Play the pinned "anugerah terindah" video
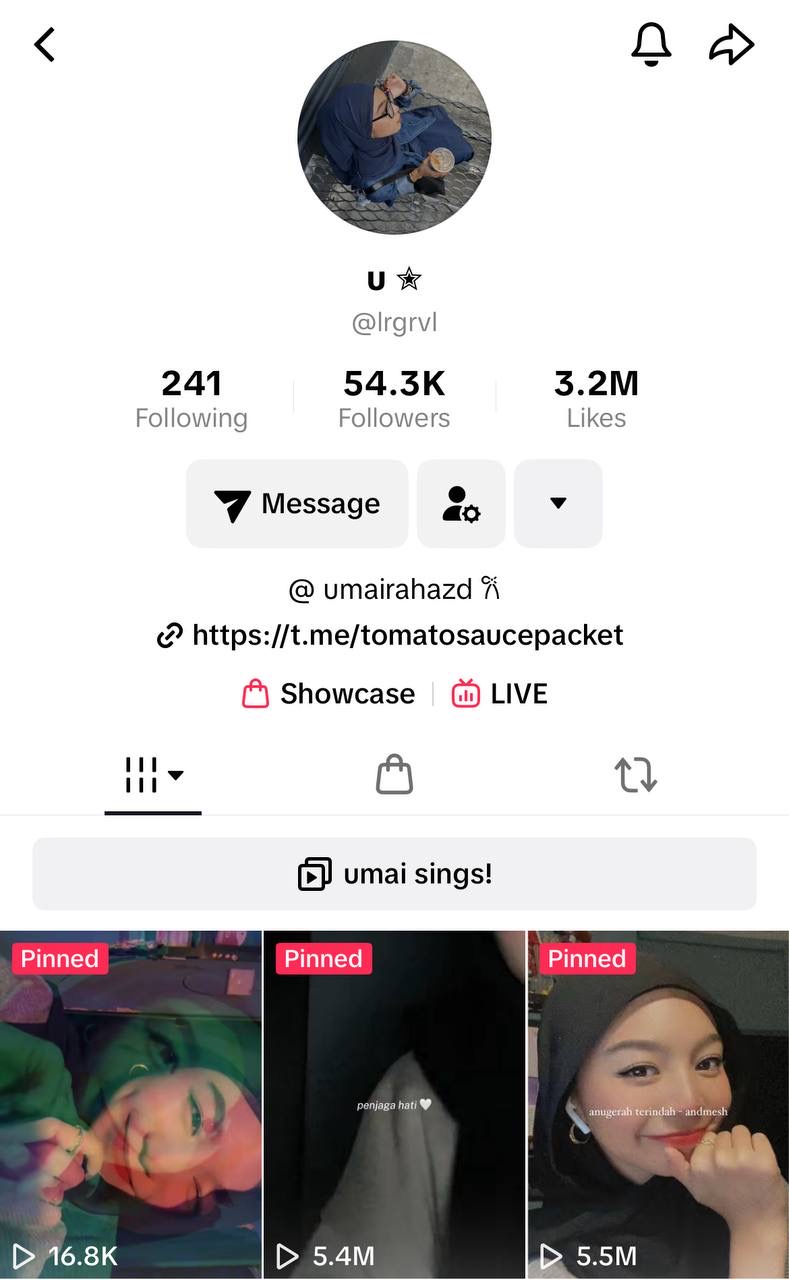Screen dimensions: 789x1280 (658, 1105)
